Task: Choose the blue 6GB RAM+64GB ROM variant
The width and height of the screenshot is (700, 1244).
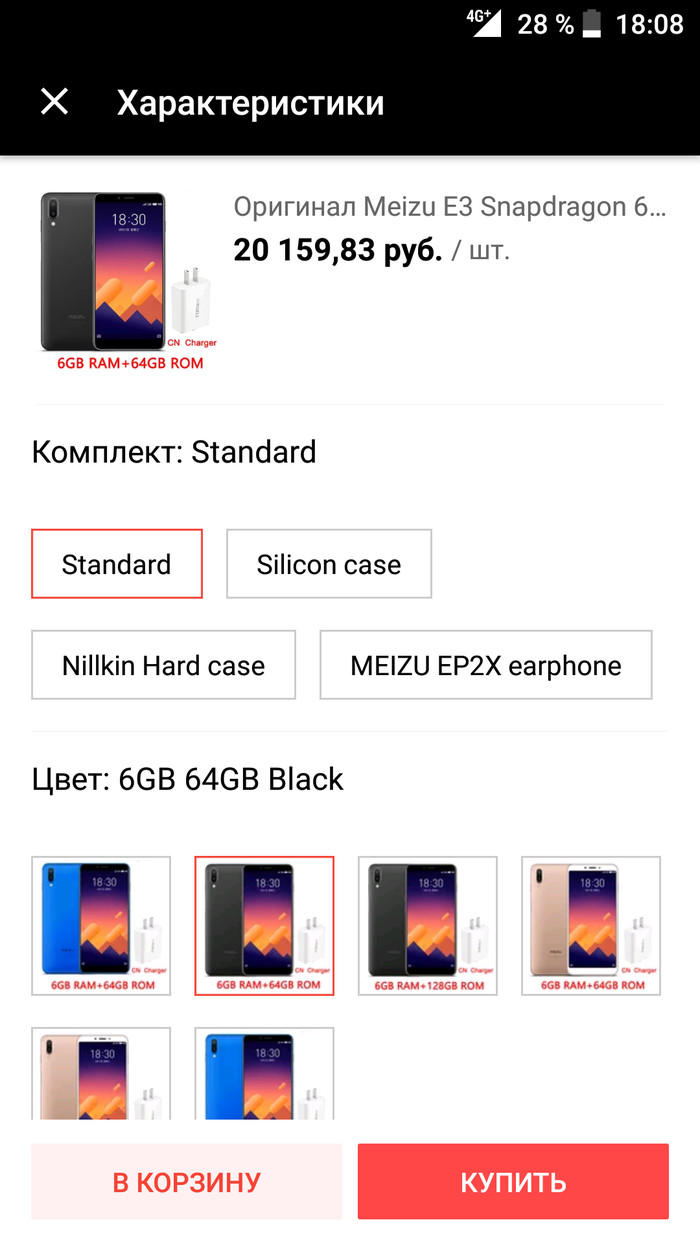Action: coord(101,925)
